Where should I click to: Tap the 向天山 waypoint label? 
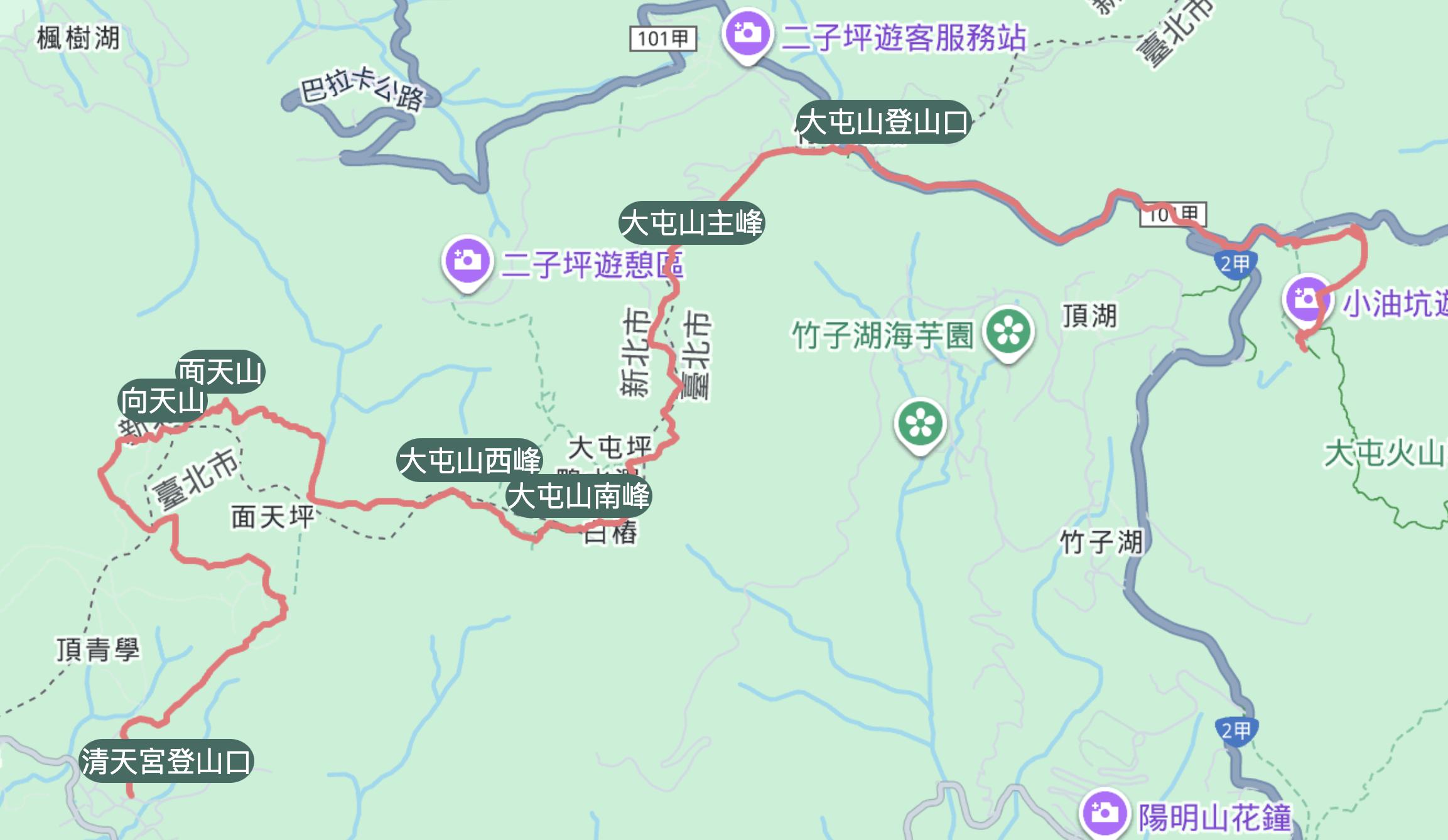click(162, 401)
